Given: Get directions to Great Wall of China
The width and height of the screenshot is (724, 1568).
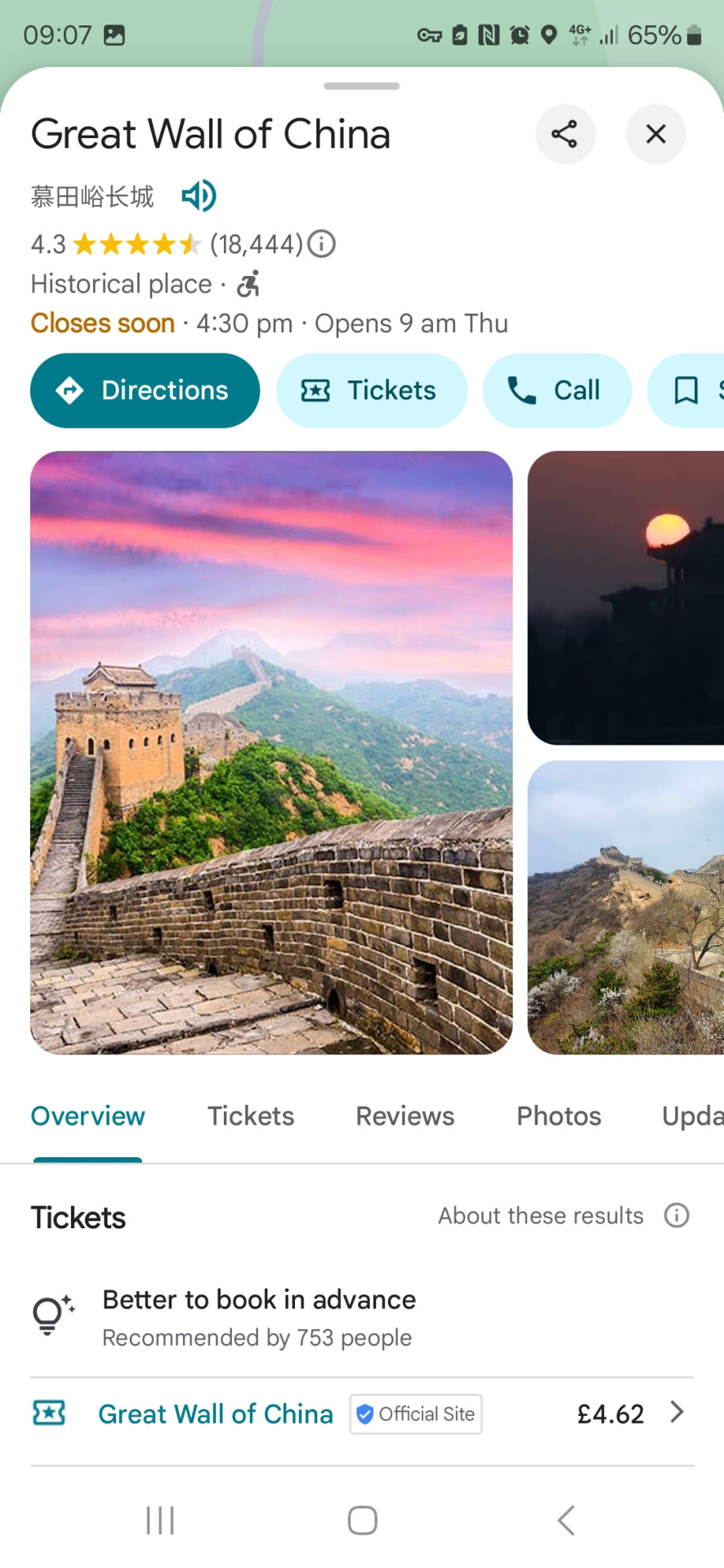Looking at the screenshot, I should (145, 390).
